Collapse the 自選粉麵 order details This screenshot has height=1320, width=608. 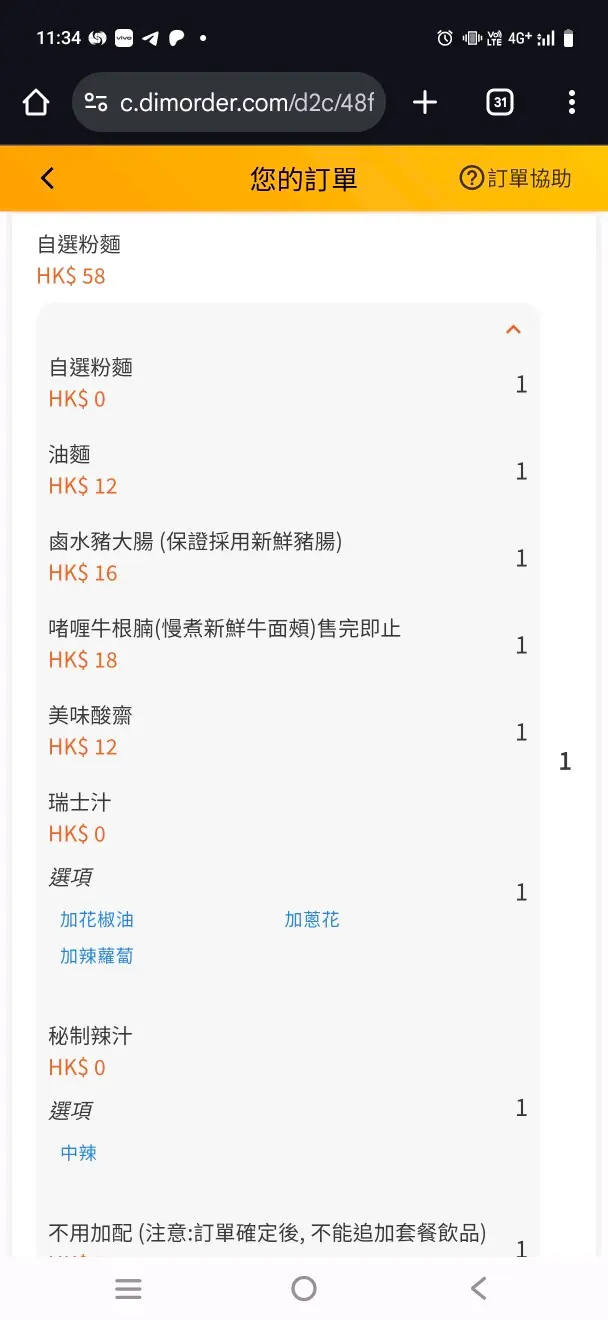point(513,329)
